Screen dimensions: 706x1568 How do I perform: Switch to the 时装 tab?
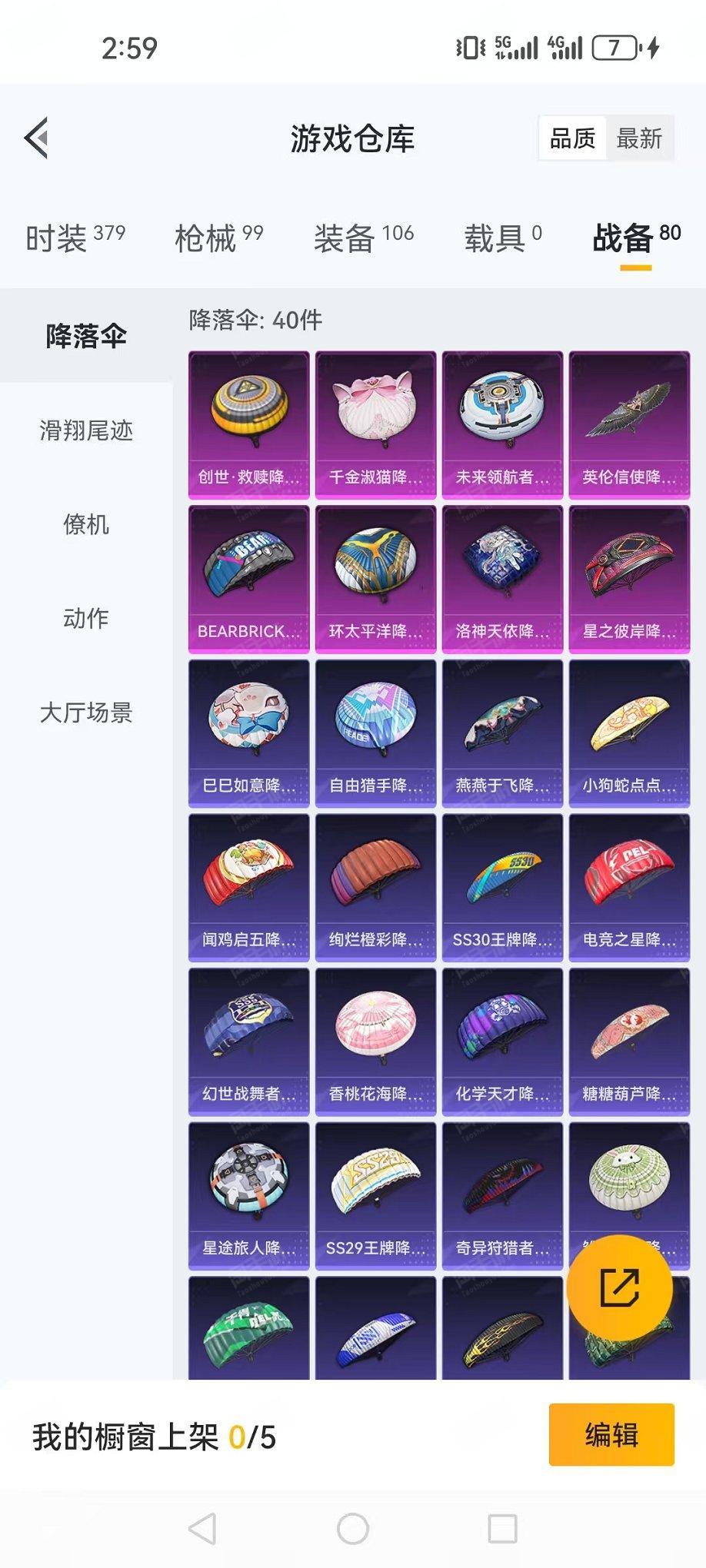tap(75, 238)
